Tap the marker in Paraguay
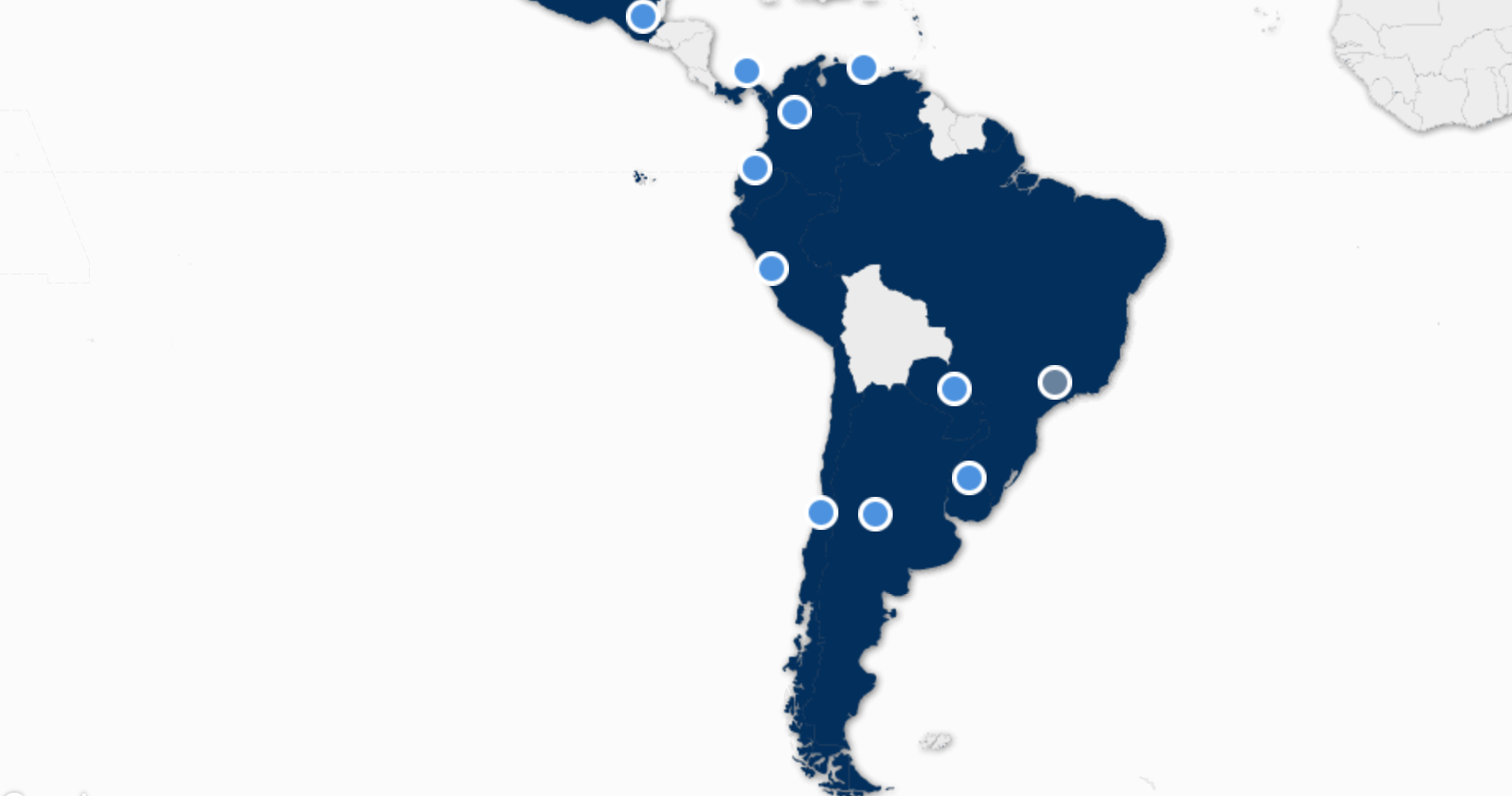This screenshot has width=1512, height=796. pyautogui.click(x=954, y=389)
